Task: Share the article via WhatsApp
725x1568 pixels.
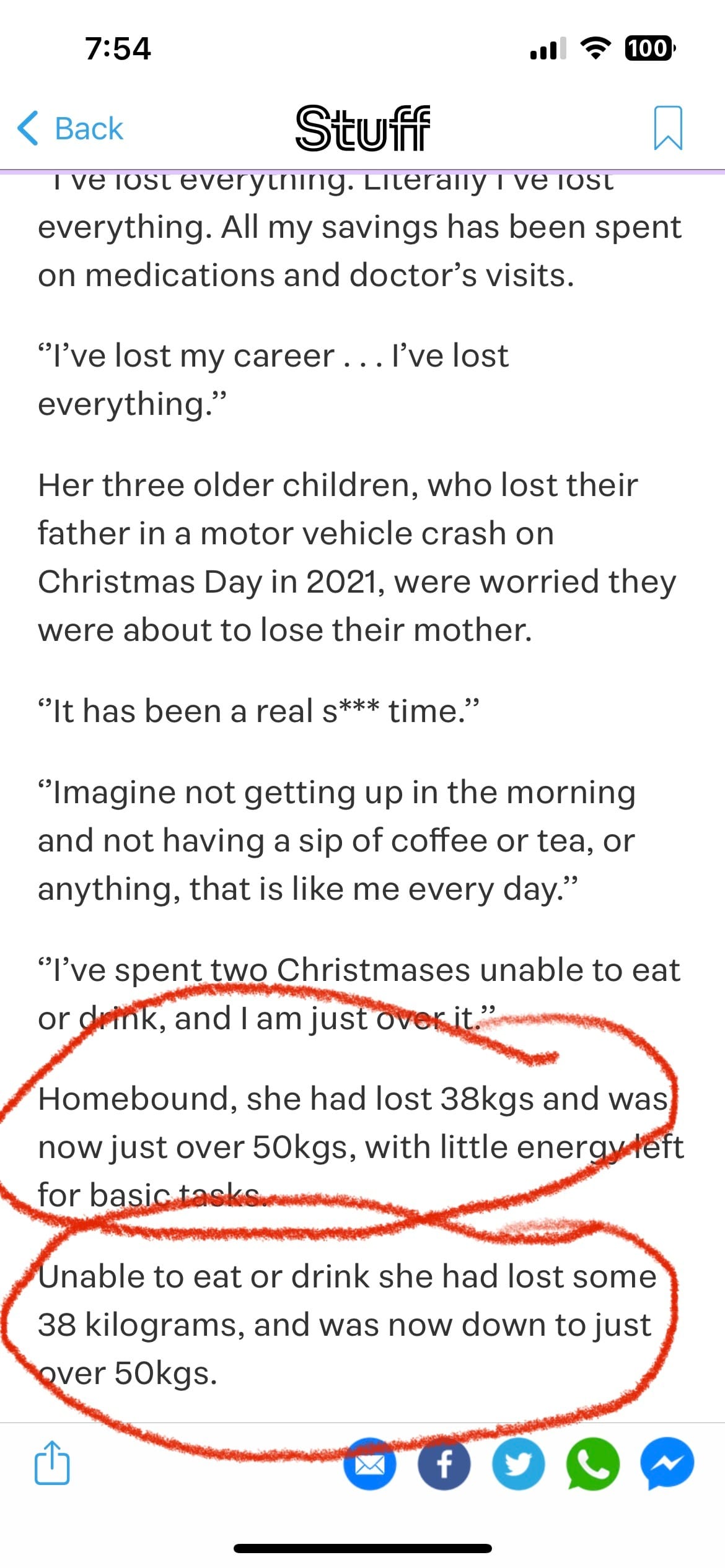Action: [592, 1464]
